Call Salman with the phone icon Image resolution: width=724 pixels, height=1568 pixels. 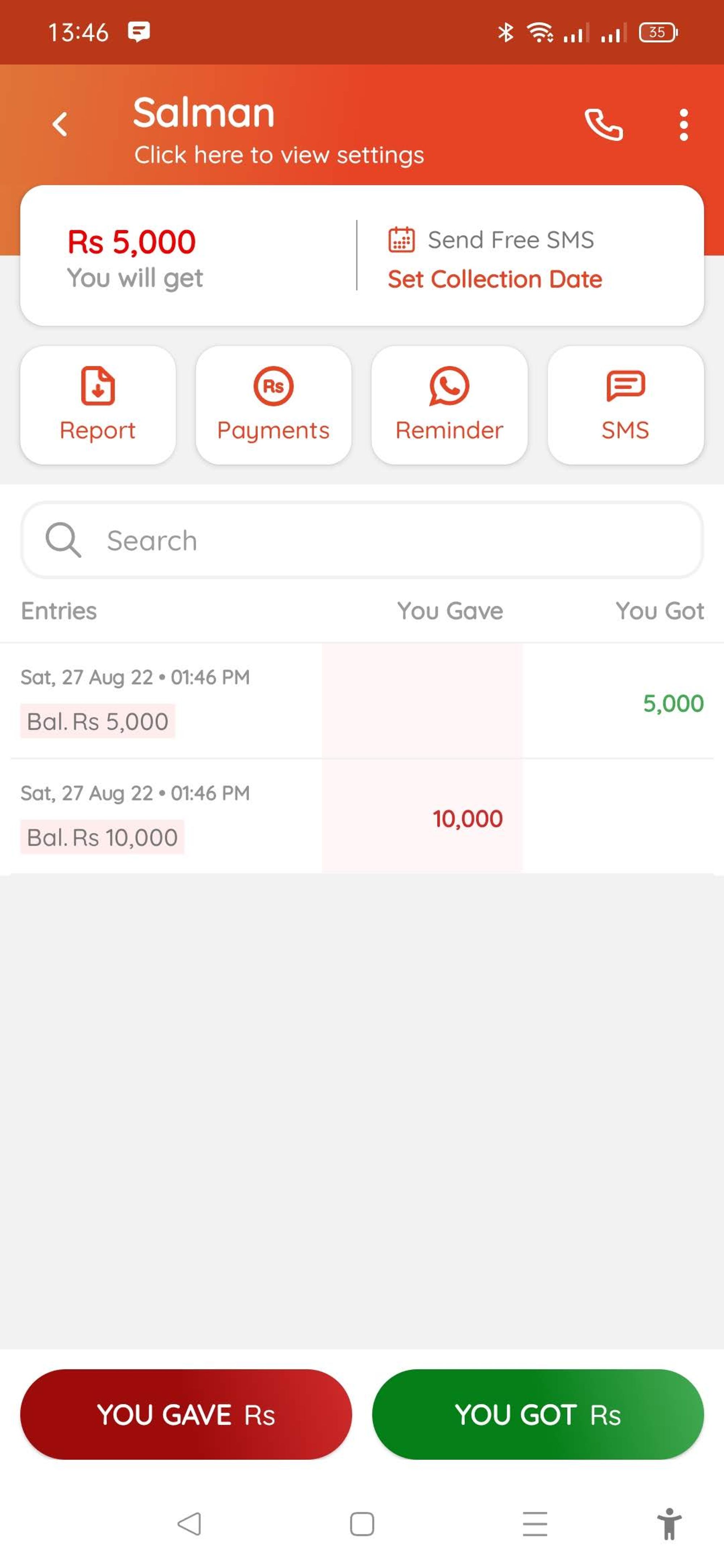[603, 125]
